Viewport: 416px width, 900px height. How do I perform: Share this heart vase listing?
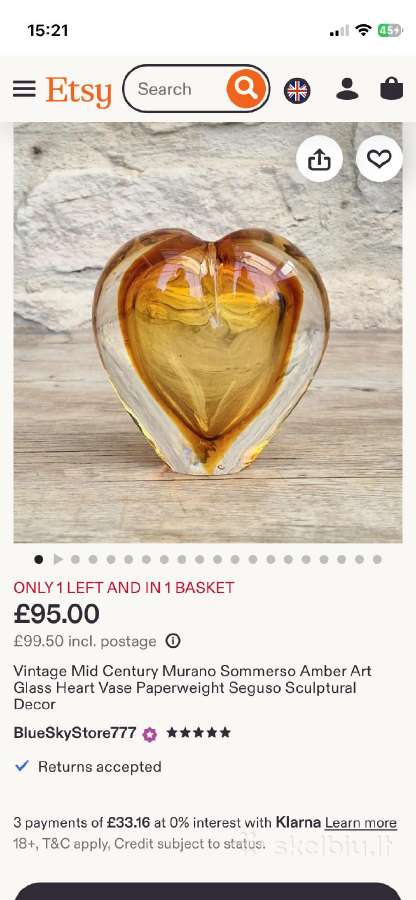click(320, 159)
